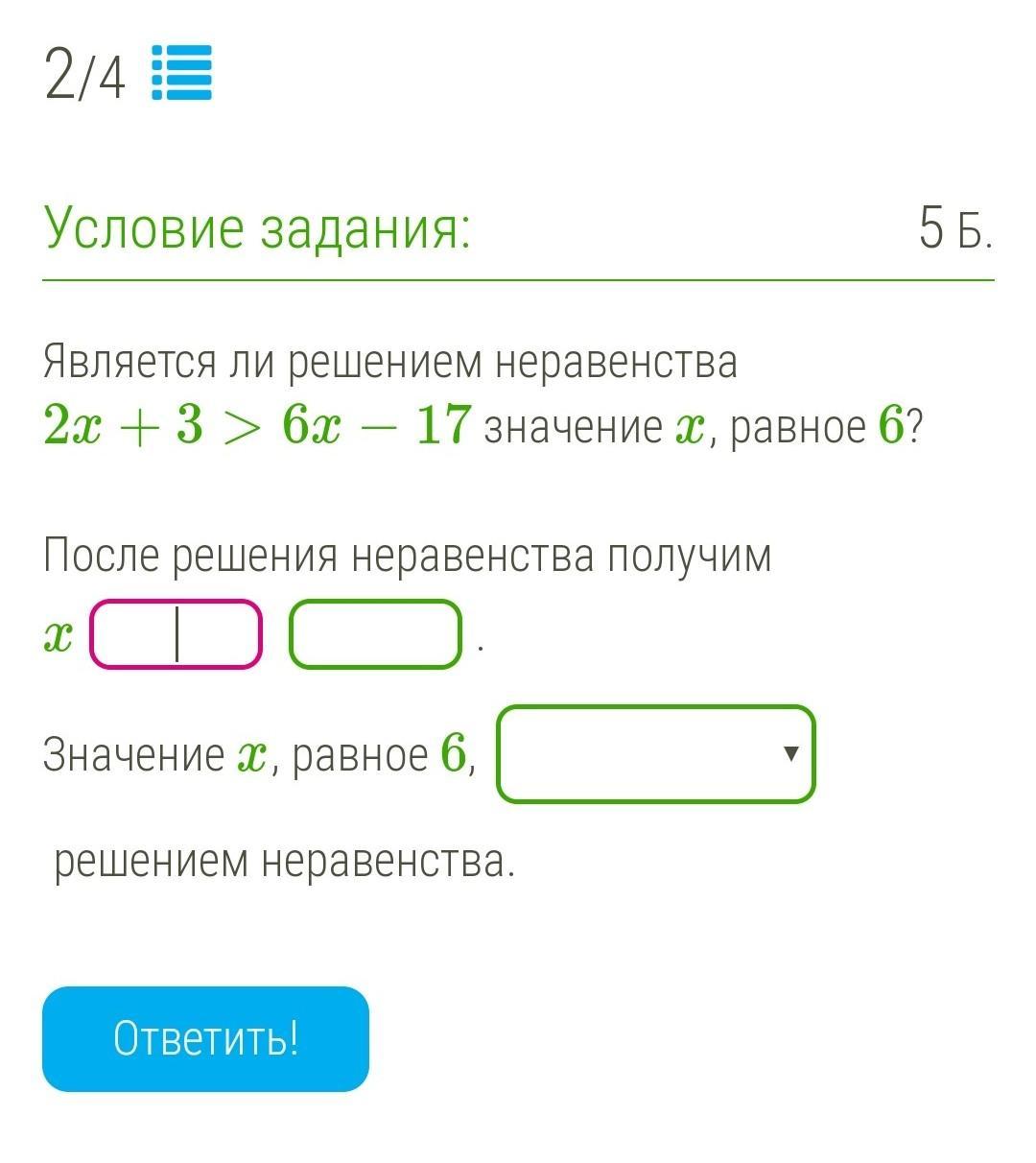1036x1163 pixels.
Task: Focus the pink-bordered inequality sign field
Action: pyautogui.click(x=176, y=634)
